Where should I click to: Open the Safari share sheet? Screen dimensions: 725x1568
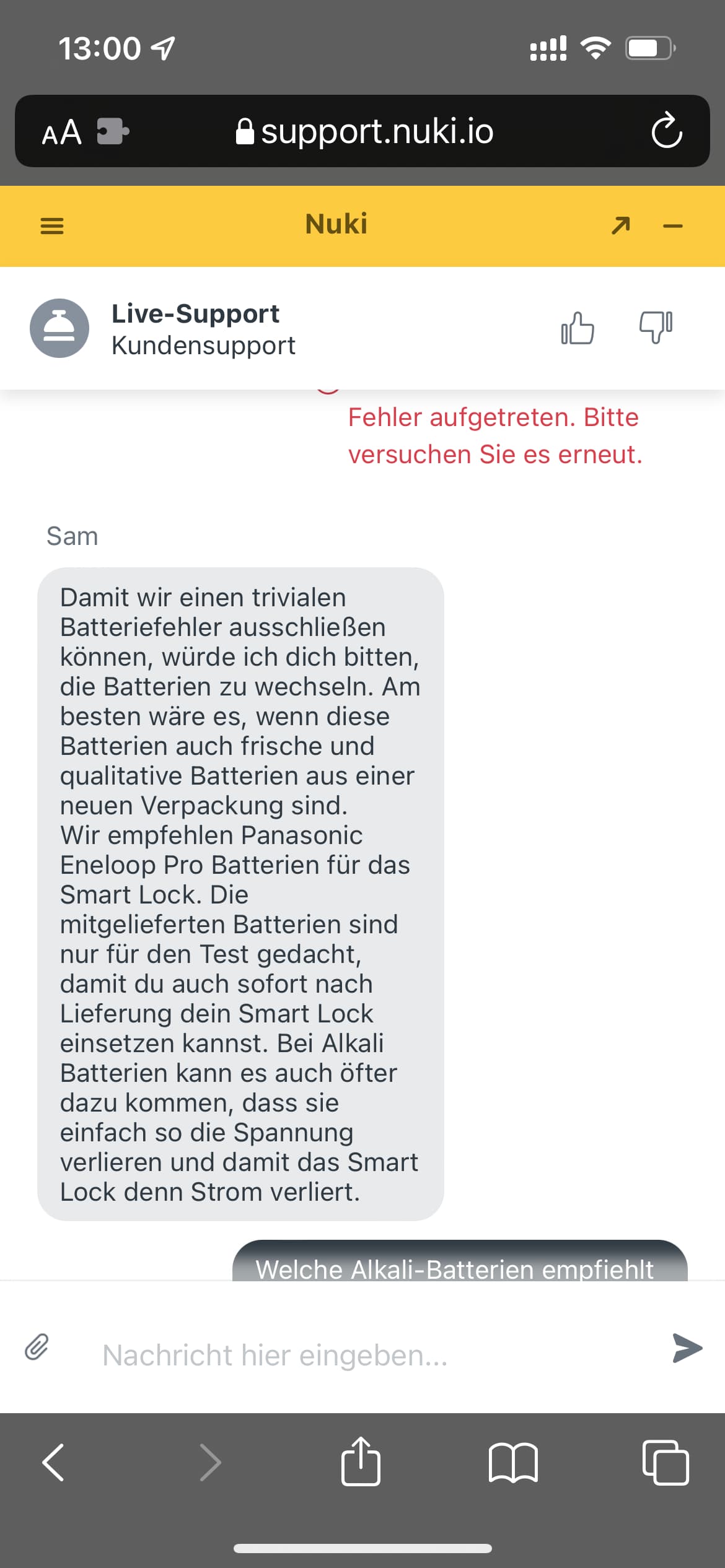coord(361,1461)
